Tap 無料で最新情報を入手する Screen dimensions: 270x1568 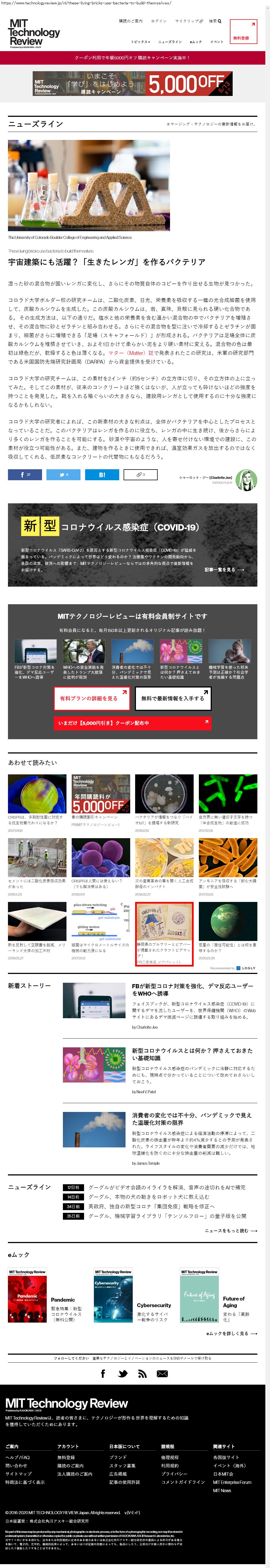[x=173, y=698]
